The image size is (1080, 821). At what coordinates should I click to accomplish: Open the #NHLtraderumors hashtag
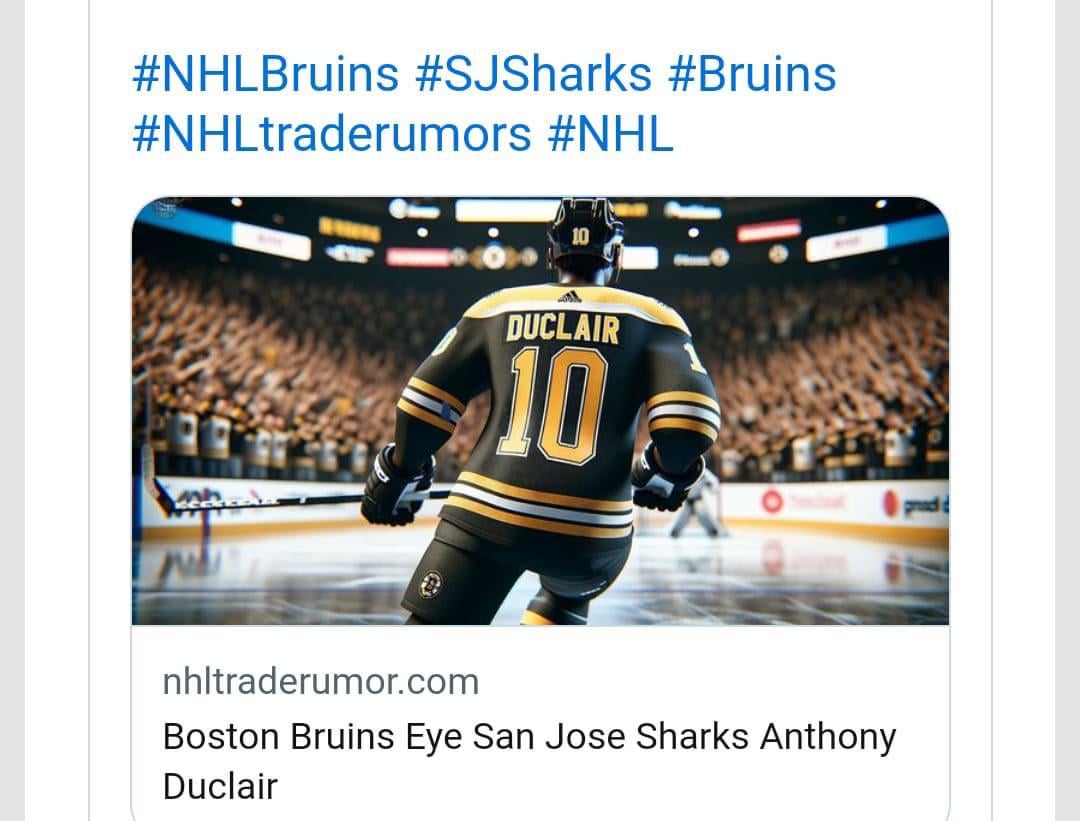click(331, 135)
